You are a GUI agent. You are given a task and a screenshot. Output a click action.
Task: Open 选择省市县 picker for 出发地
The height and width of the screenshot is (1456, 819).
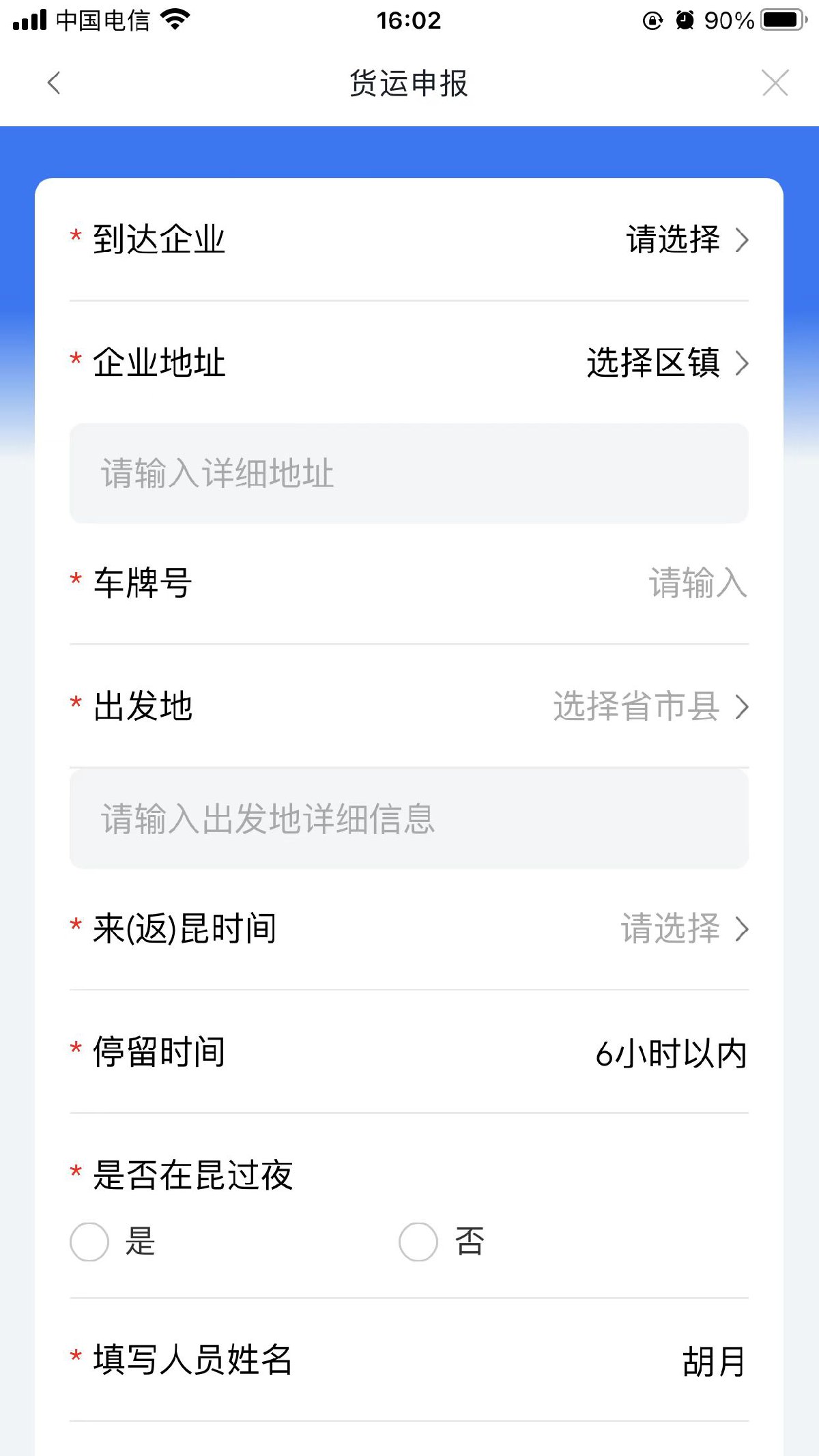(650, 706)
